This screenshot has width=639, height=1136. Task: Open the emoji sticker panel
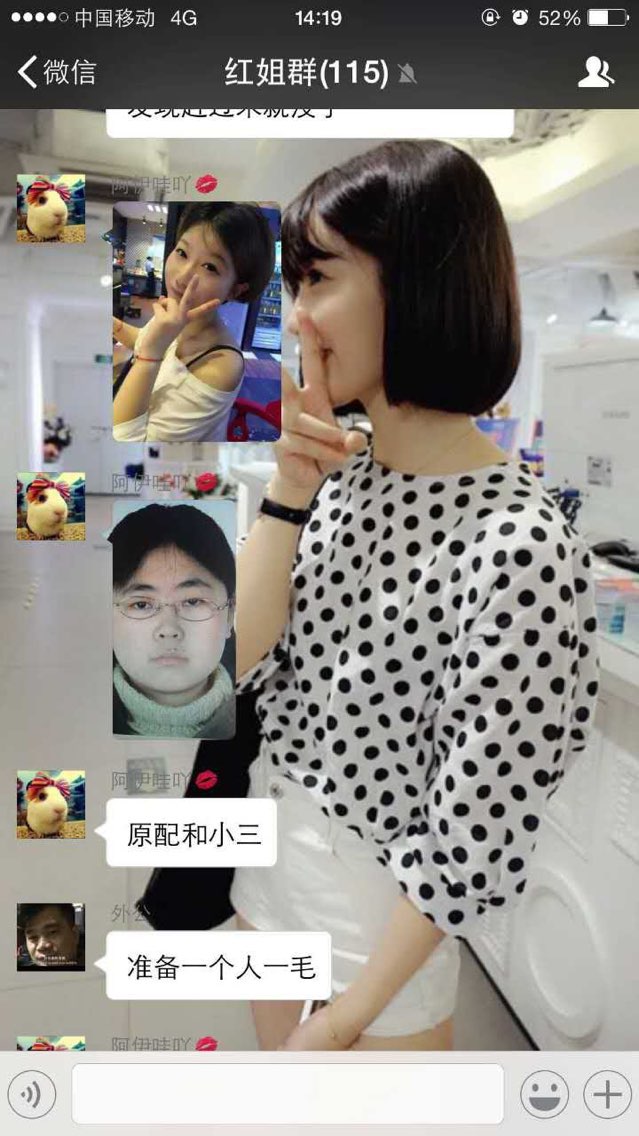click(544, 1094)
